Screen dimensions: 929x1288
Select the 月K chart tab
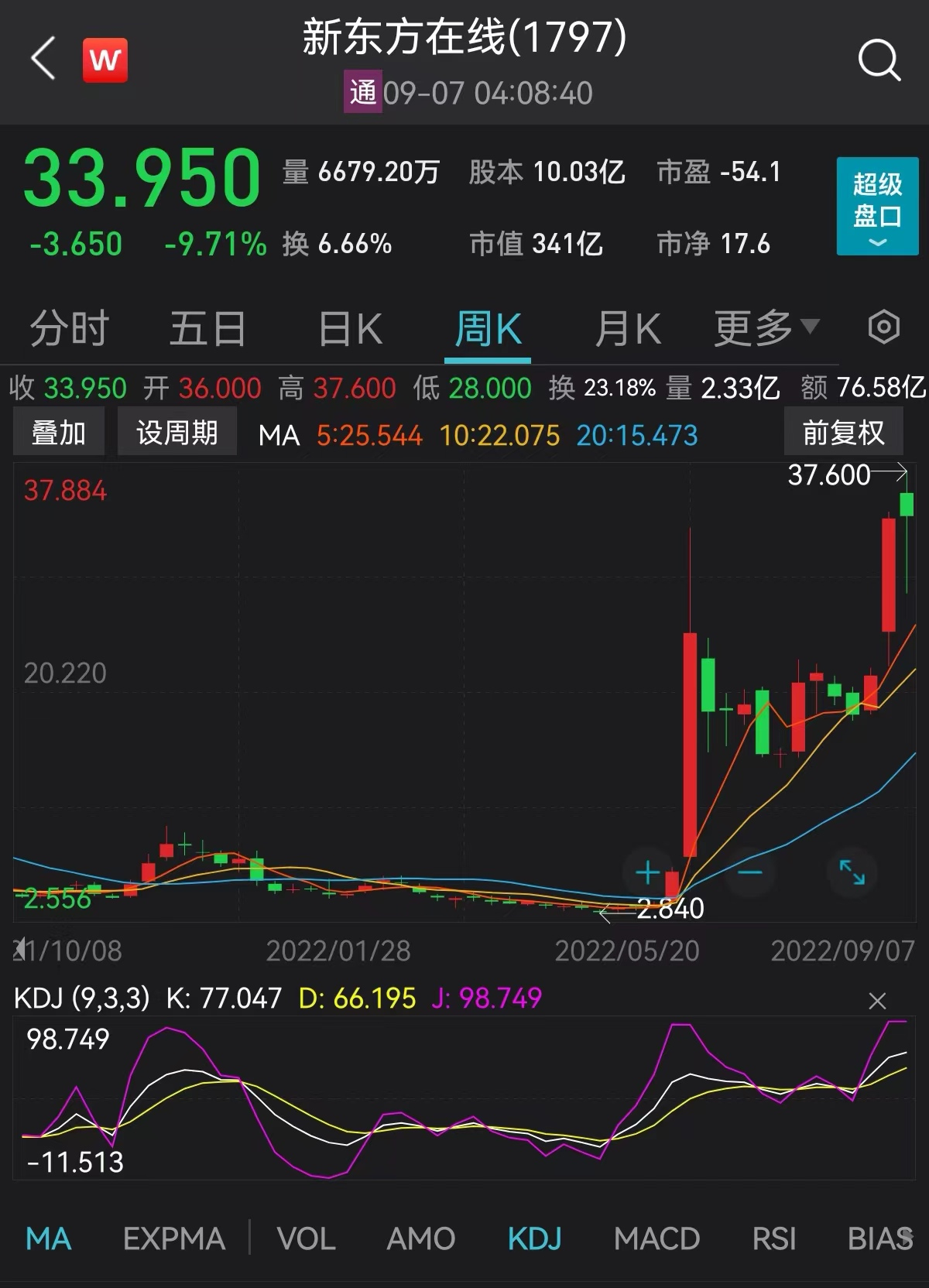click(x=627, y=329)
